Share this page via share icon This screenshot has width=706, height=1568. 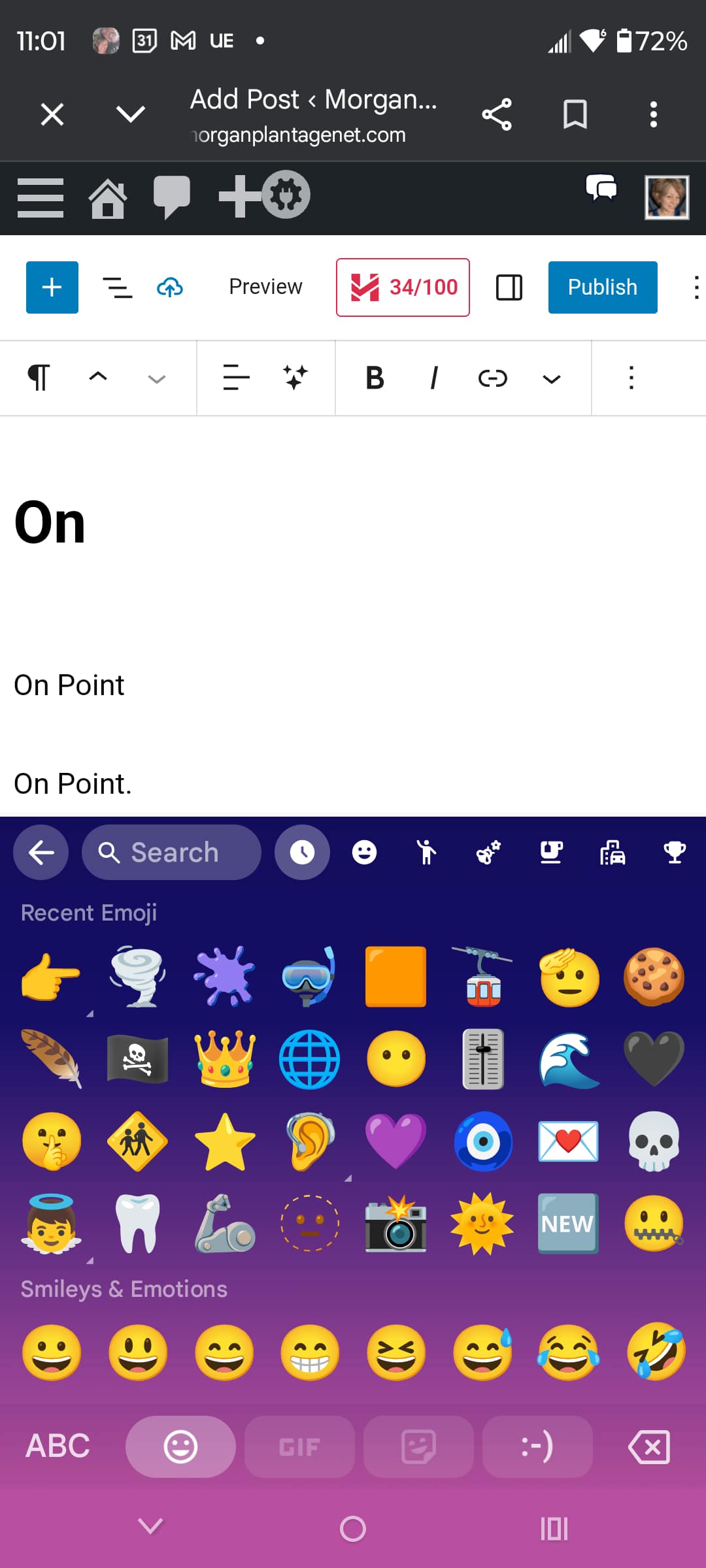(497, 115)
